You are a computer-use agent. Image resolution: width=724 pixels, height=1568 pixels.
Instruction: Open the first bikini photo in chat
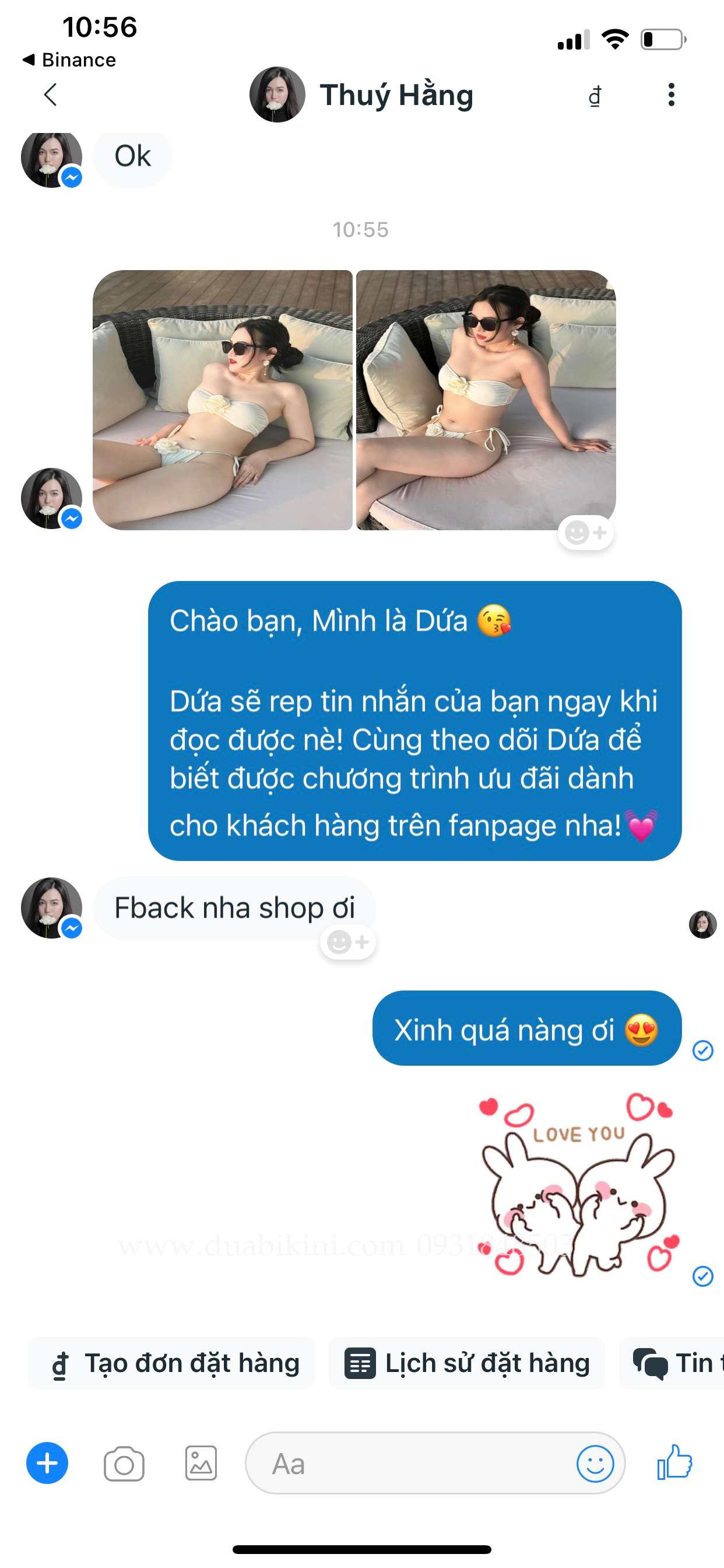(x=223, y=400)
